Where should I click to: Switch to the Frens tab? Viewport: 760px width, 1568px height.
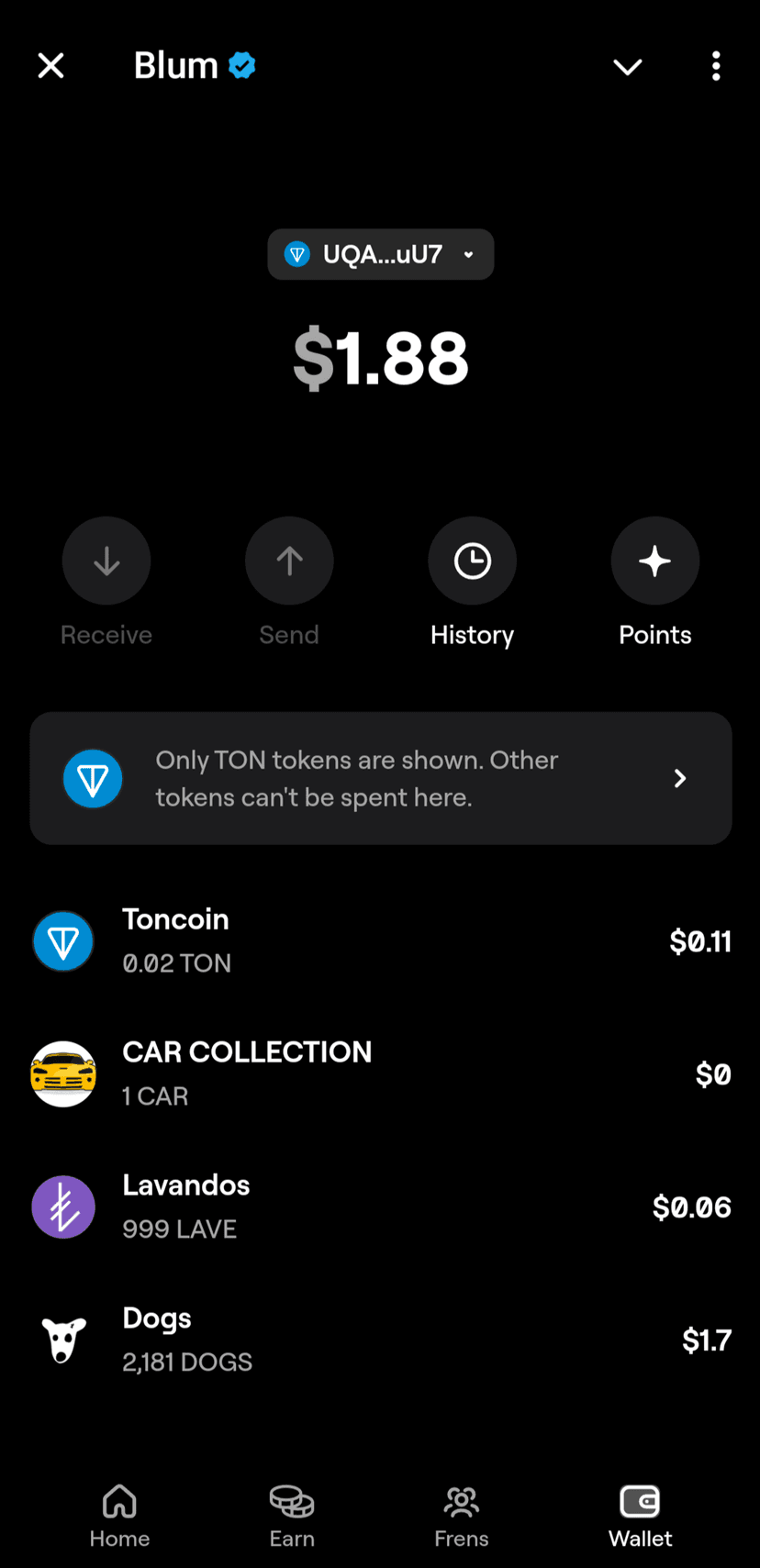pos(461,1515)
